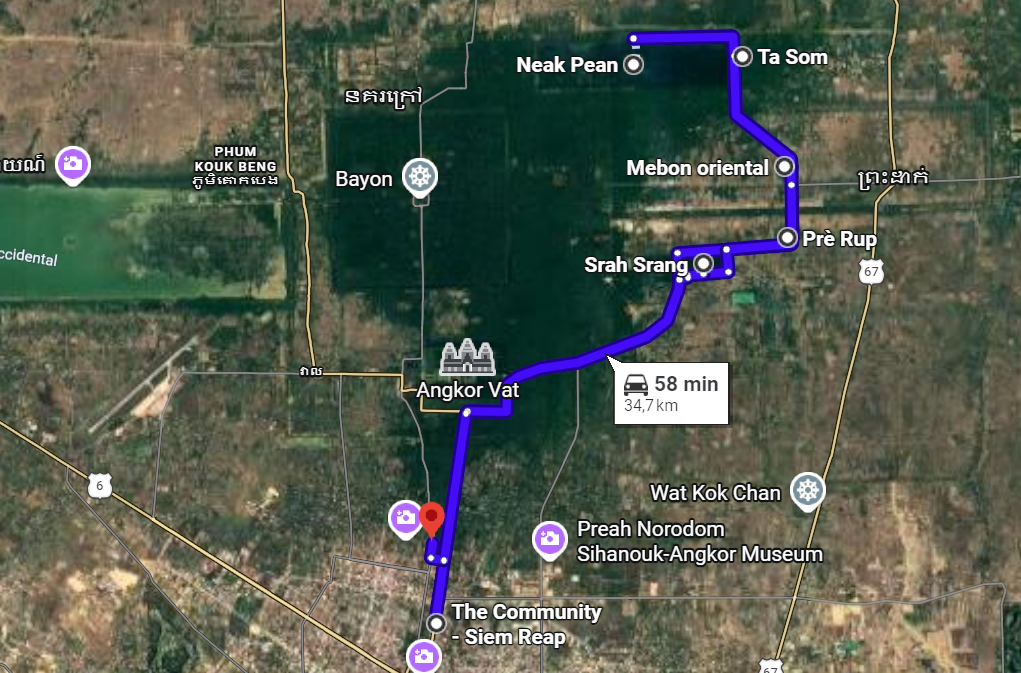Image resolution: width=1021 pixels, height=673 pixels.
Task: Tap the red destination pin
Action: tap(431, 518)
